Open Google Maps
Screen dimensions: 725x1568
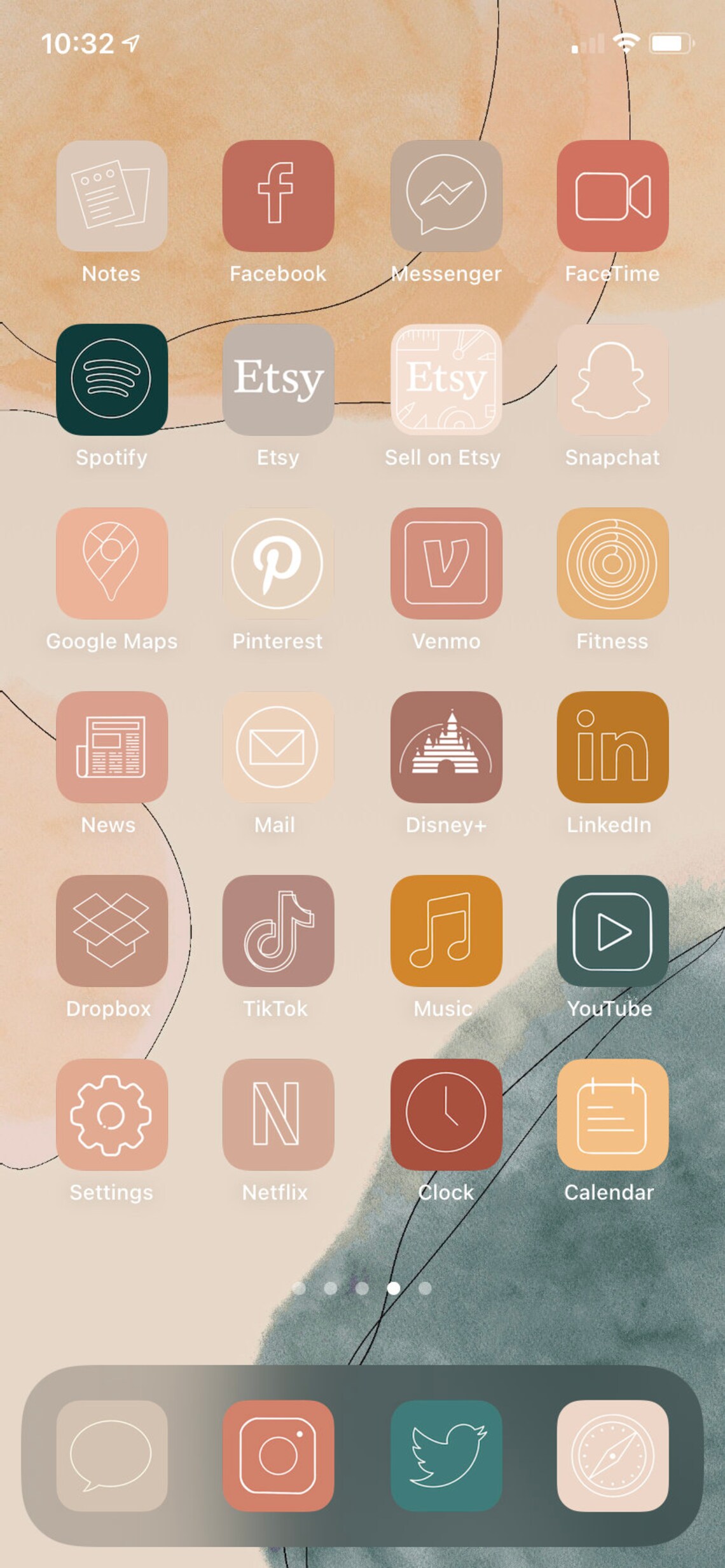click(112, 563)
